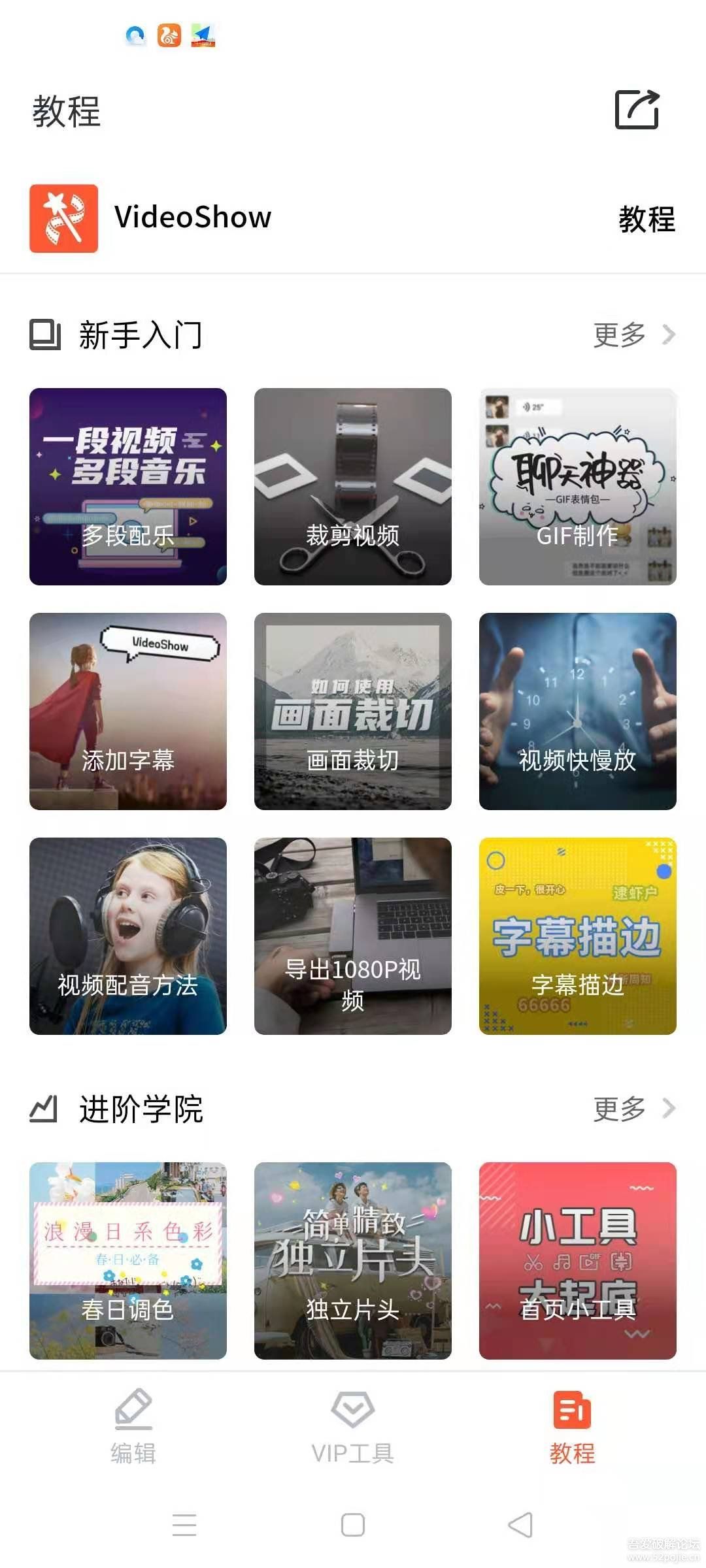
Task: View the 视频配音方法 tutorial
Action: point(128,936)
